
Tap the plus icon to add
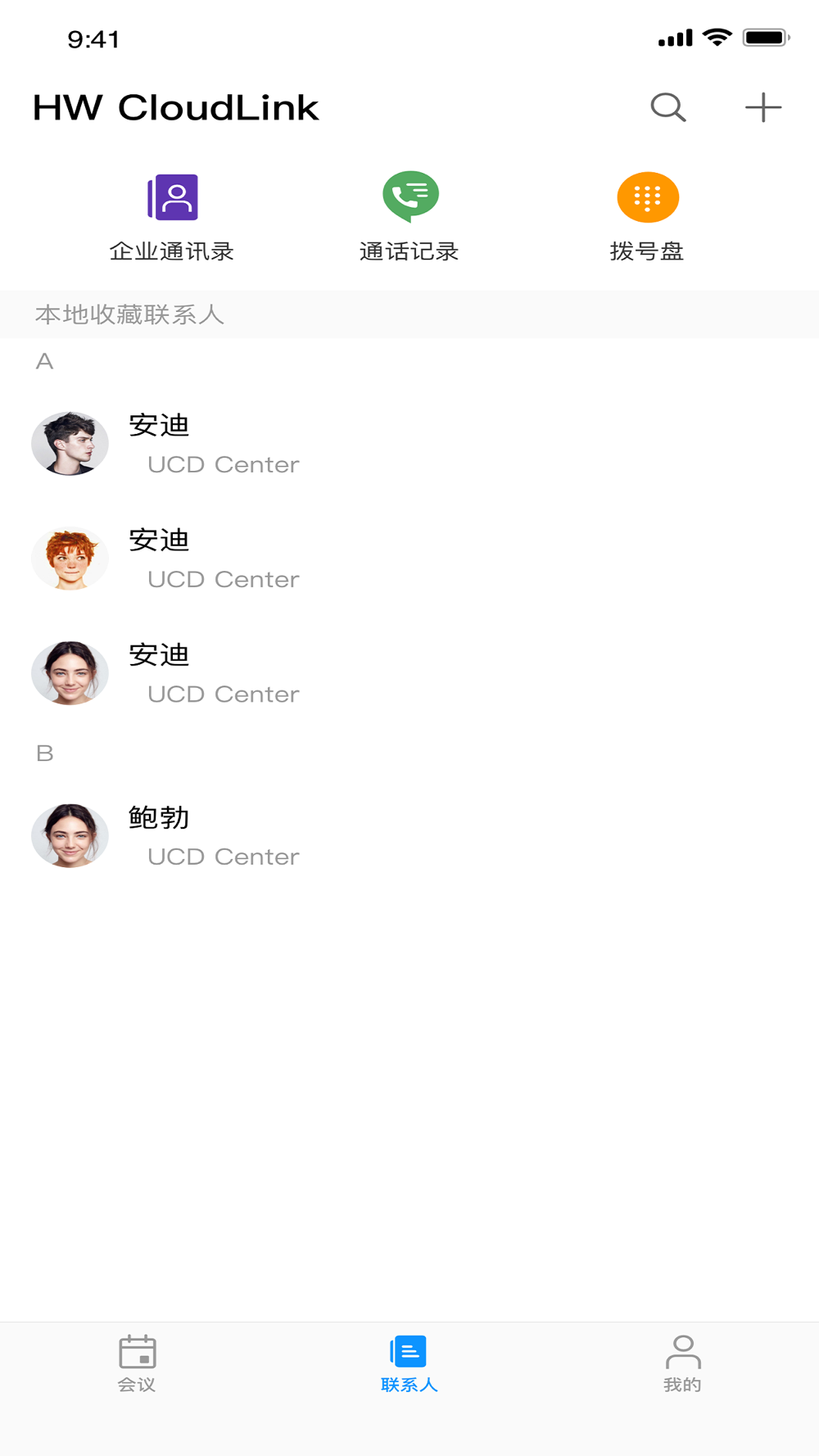(762, 107)
